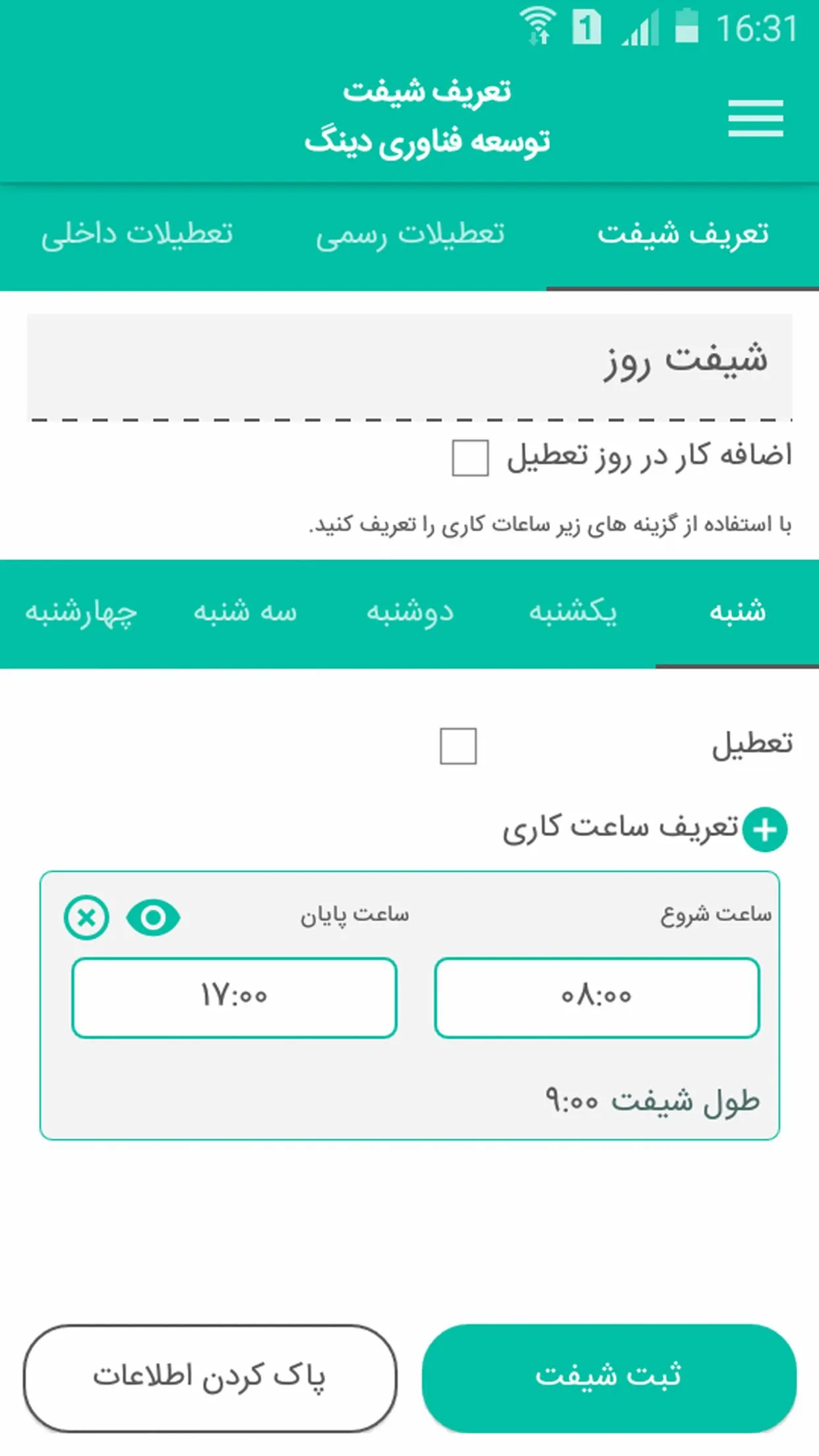Image resolution: width=819 pixels, height=1456 pixels.
Task: Check the اضافه کار در روز تعطیل box
Action: click(x=470, y=458)
